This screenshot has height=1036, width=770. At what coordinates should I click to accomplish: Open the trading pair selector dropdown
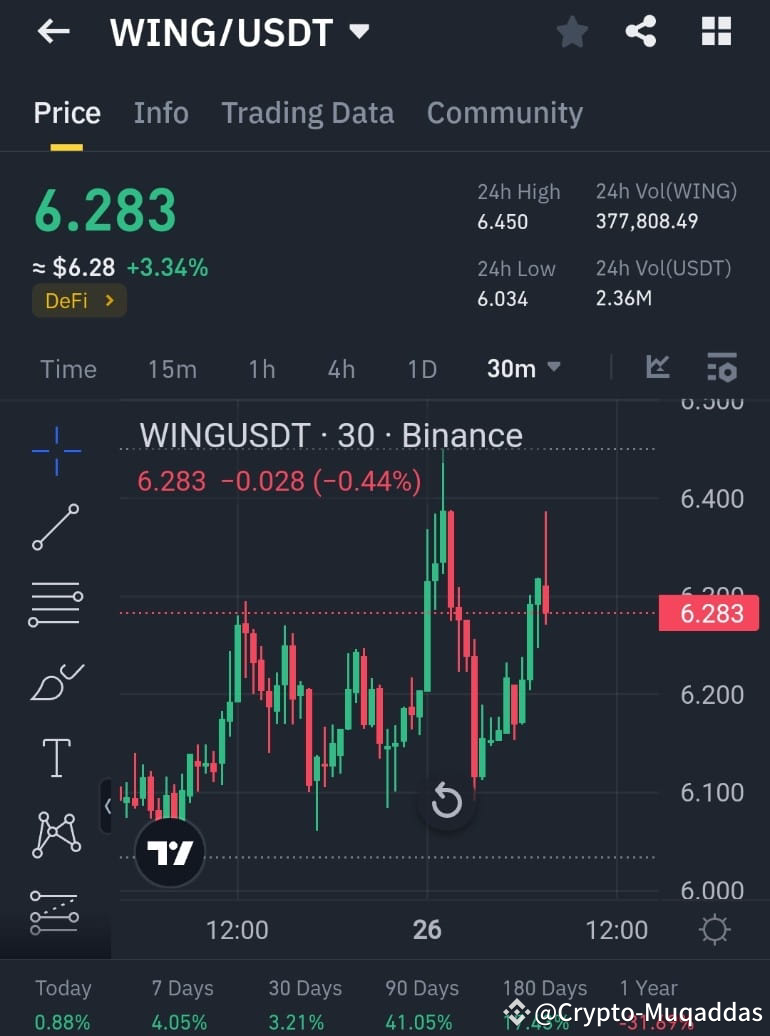(x=359, y=31)
